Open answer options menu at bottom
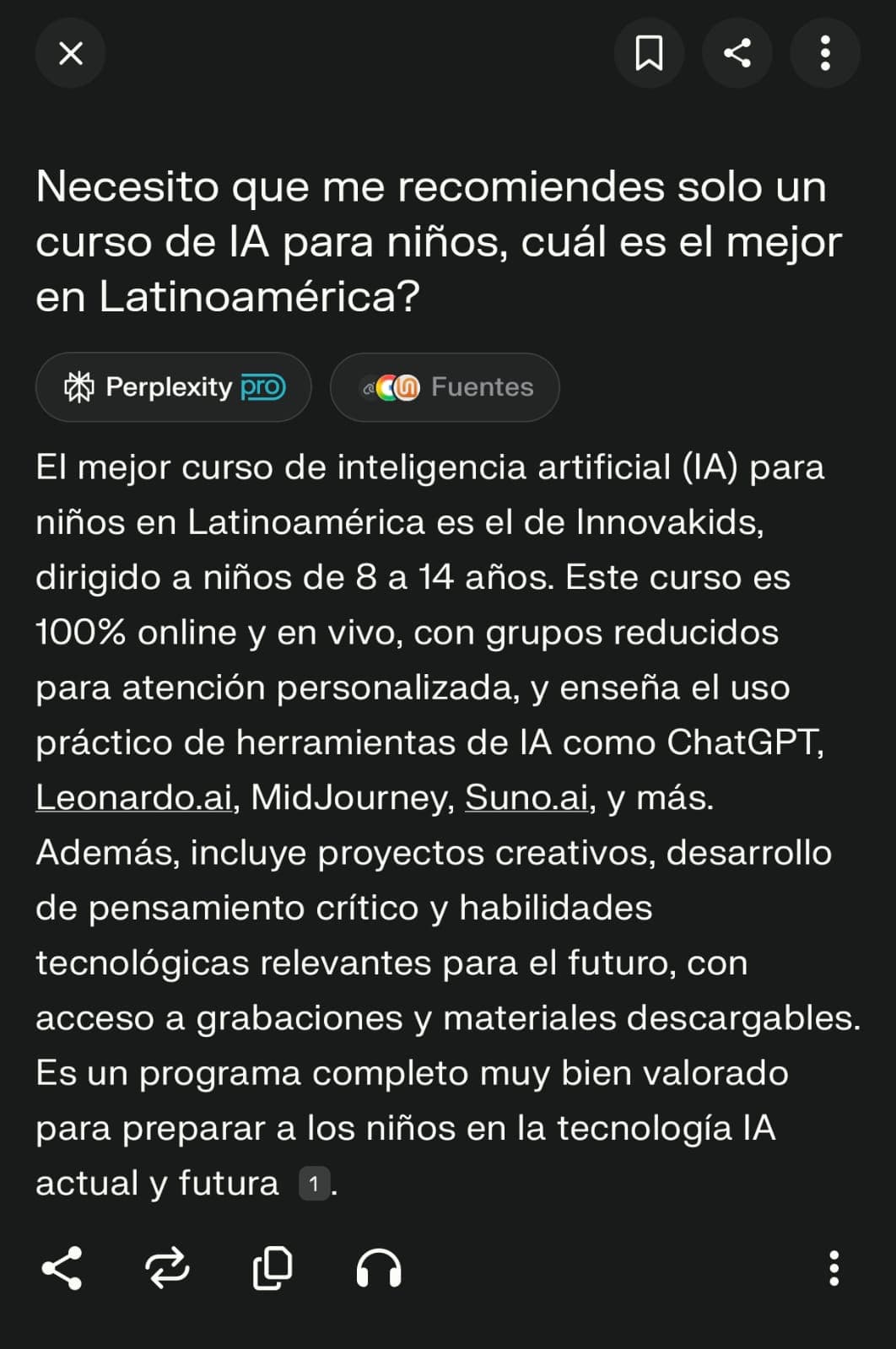The image size is (896, 1349). [x=834, y=1268]
